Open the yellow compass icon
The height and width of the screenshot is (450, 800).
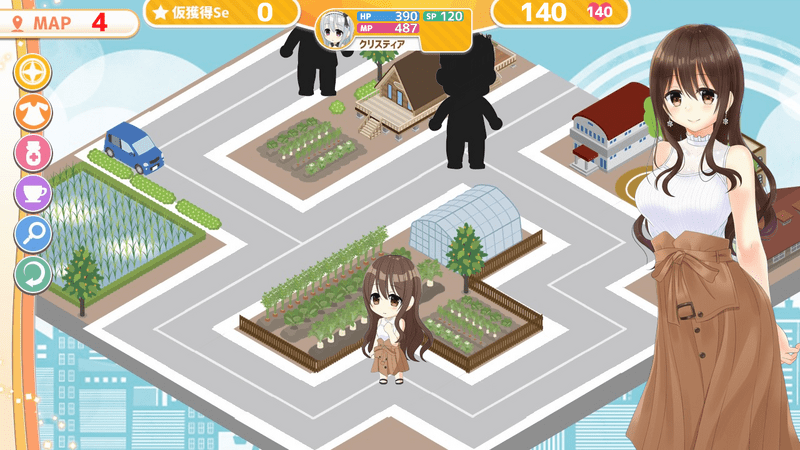(32, 73)
